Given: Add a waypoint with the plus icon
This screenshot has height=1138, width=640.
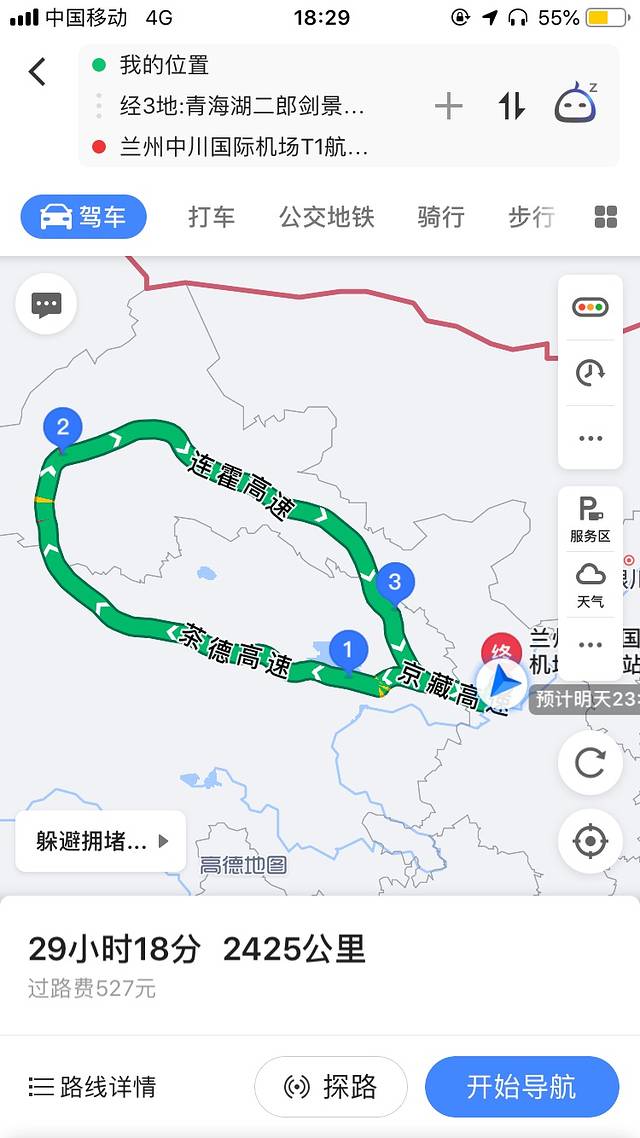Looking at the screenshot, I should 449,106.
